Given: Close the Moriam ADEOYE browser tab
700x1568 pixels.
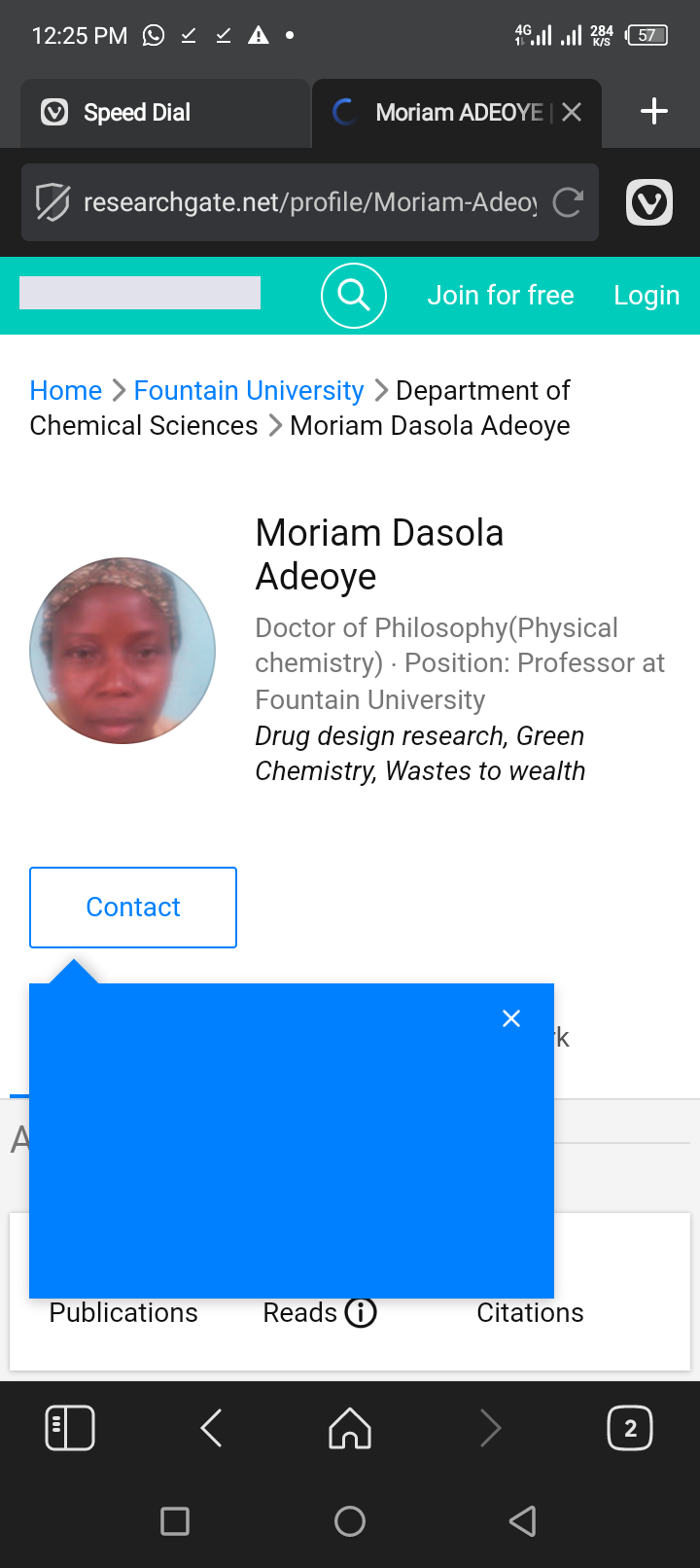Looking at the screenshot, I should coord(572,113).
